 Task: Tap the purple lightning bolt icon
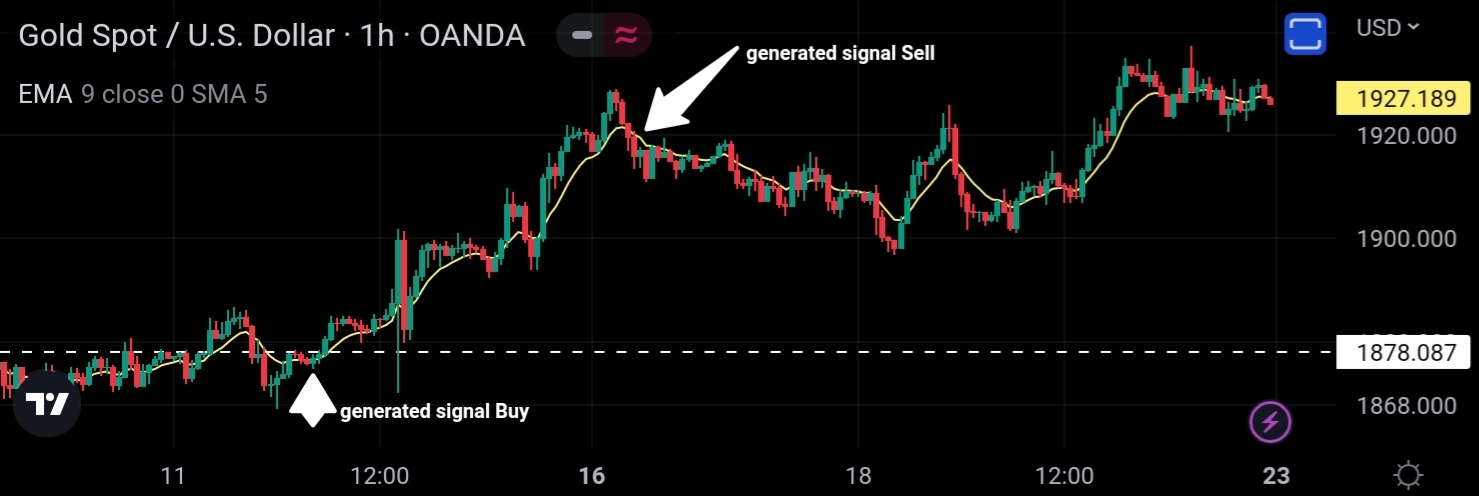1271,422
